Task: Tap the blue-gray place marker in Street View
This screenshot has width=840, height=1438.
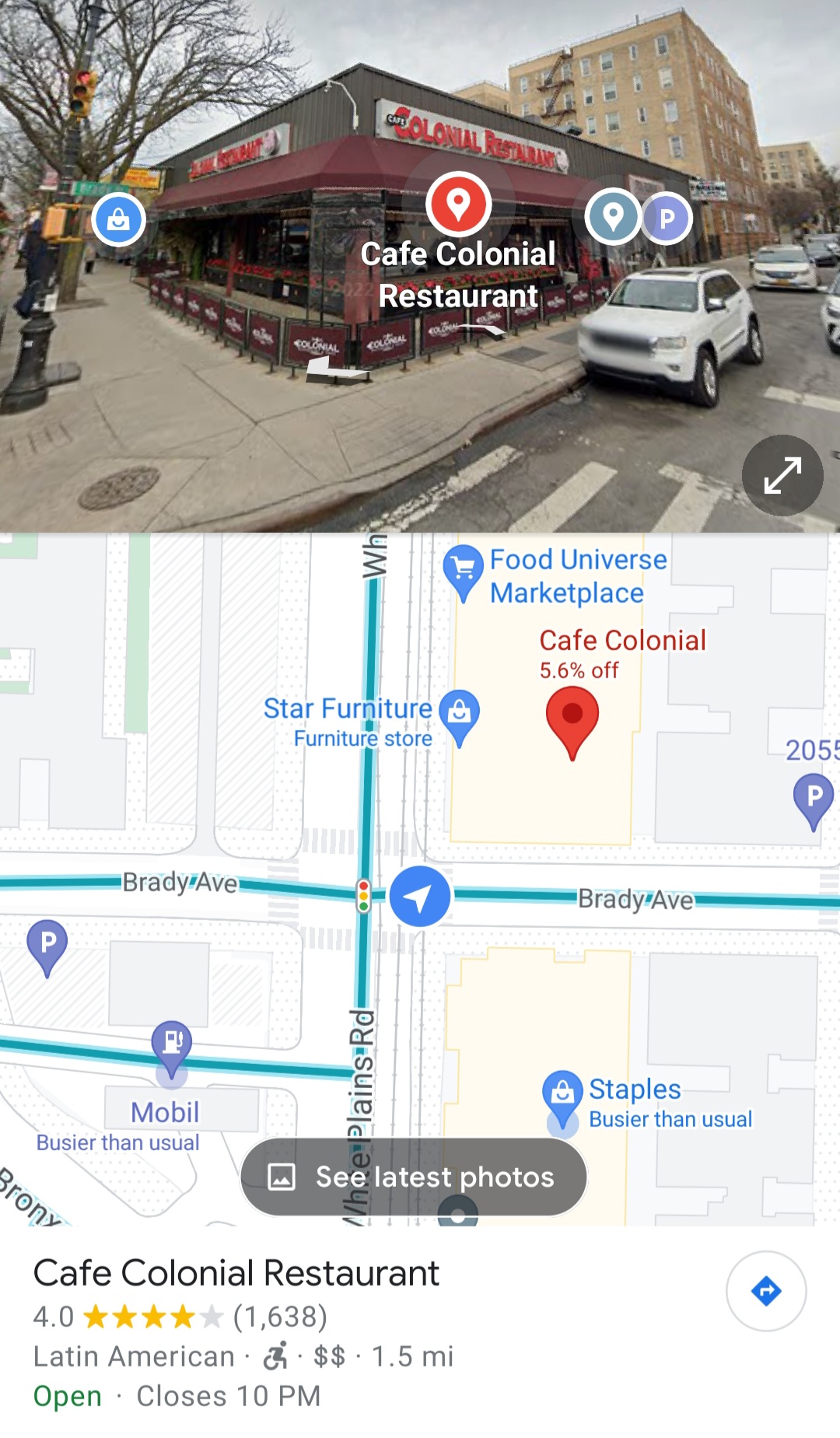Action: (614, 216)
